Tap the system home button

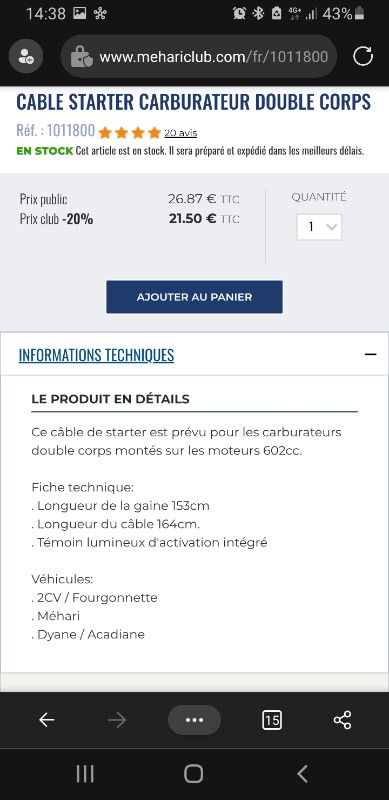coord(193,773)
